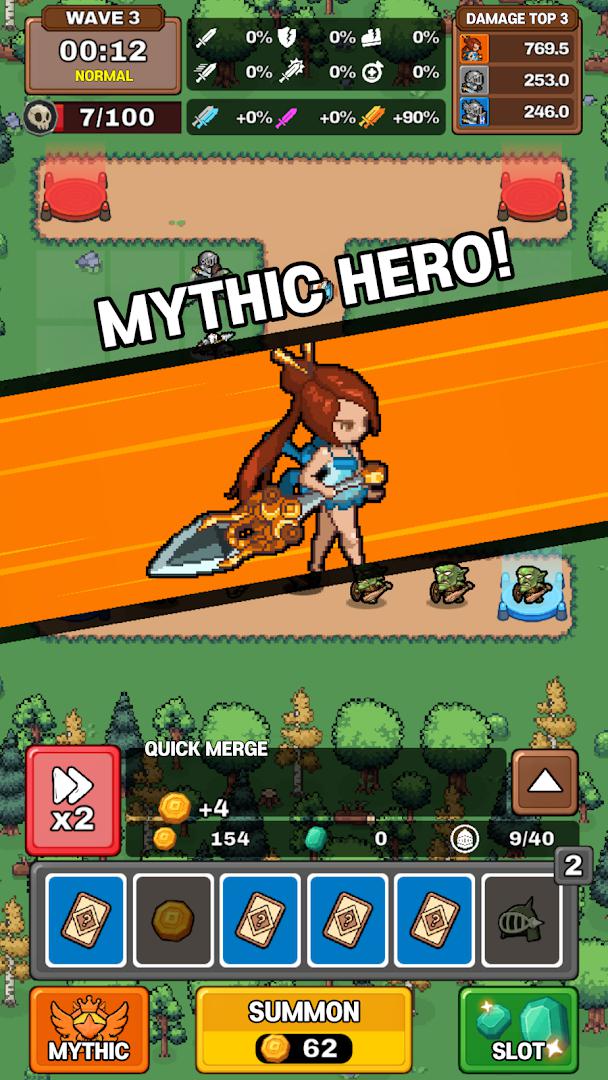Summon a hero for 62 coins
The width and height of the screenshot is (608, 1080).
point(303,1029)
